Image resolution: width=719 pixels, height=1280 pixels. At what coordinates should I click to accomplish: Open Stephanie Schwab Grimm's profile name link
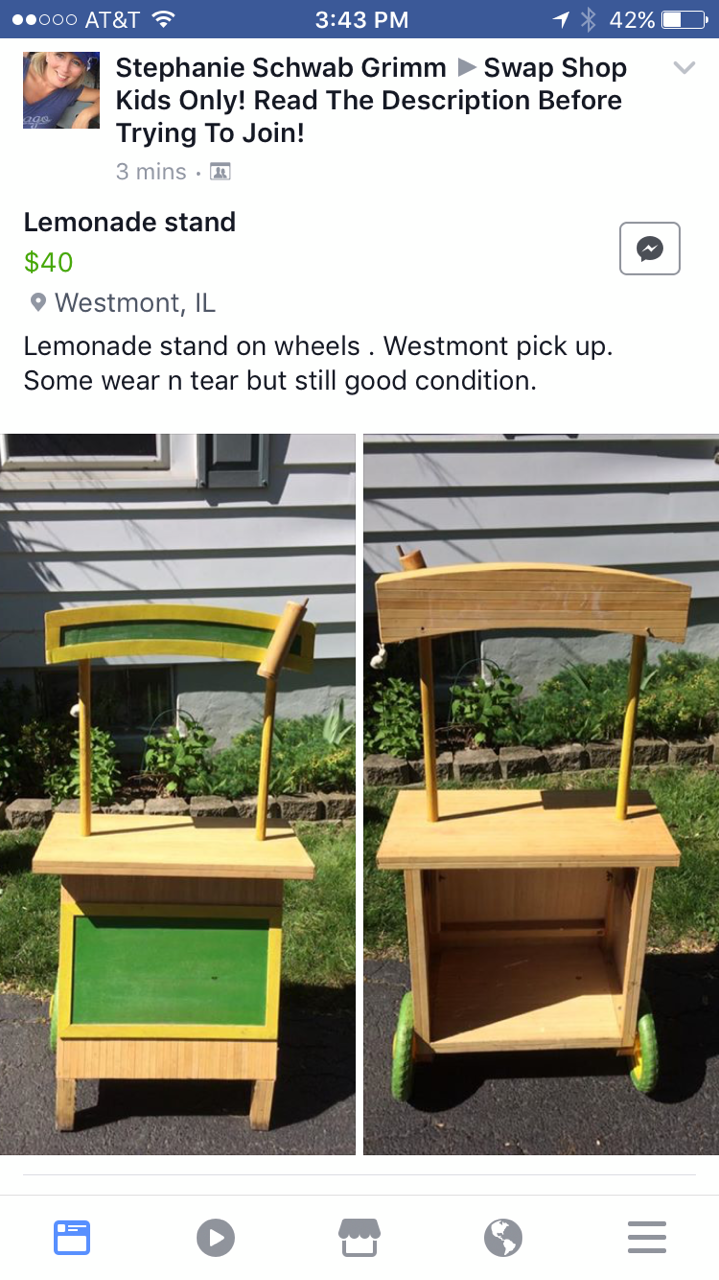coord(281,68)
